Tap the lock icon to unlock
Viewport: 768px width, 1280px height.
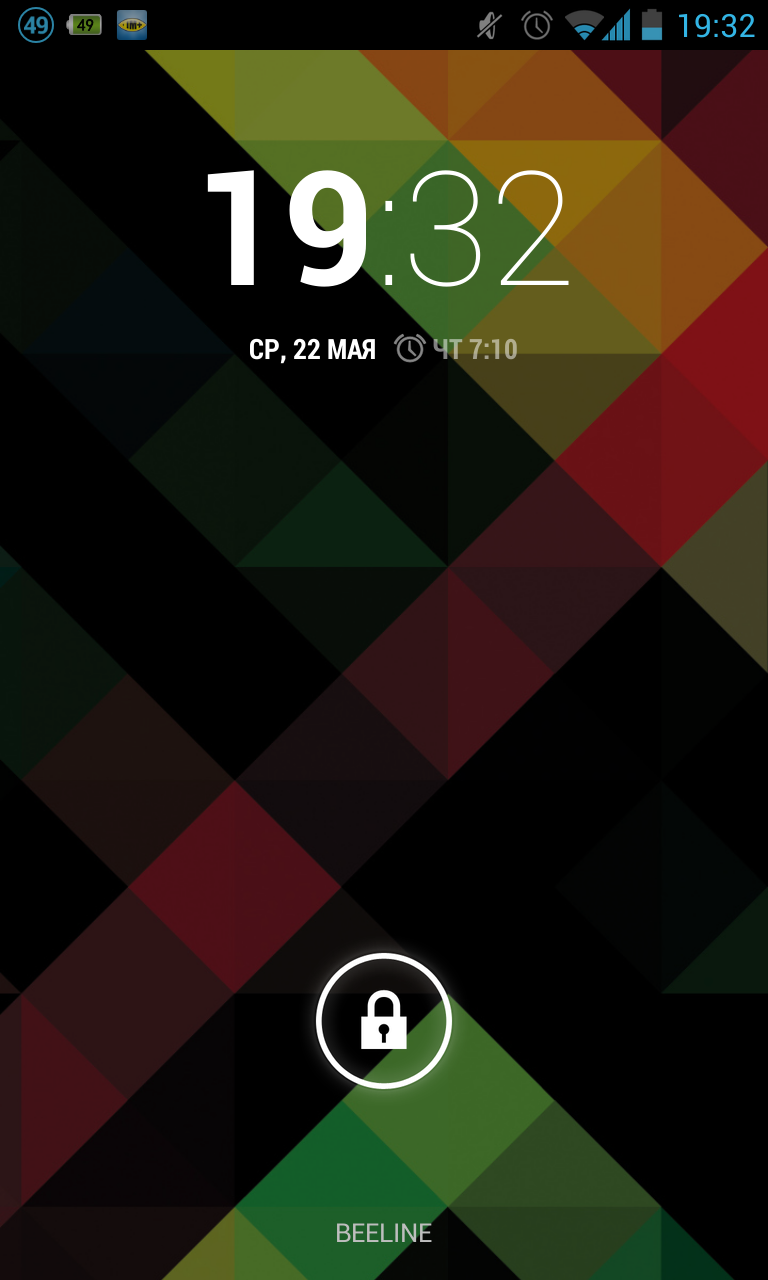pos(384,1021)
